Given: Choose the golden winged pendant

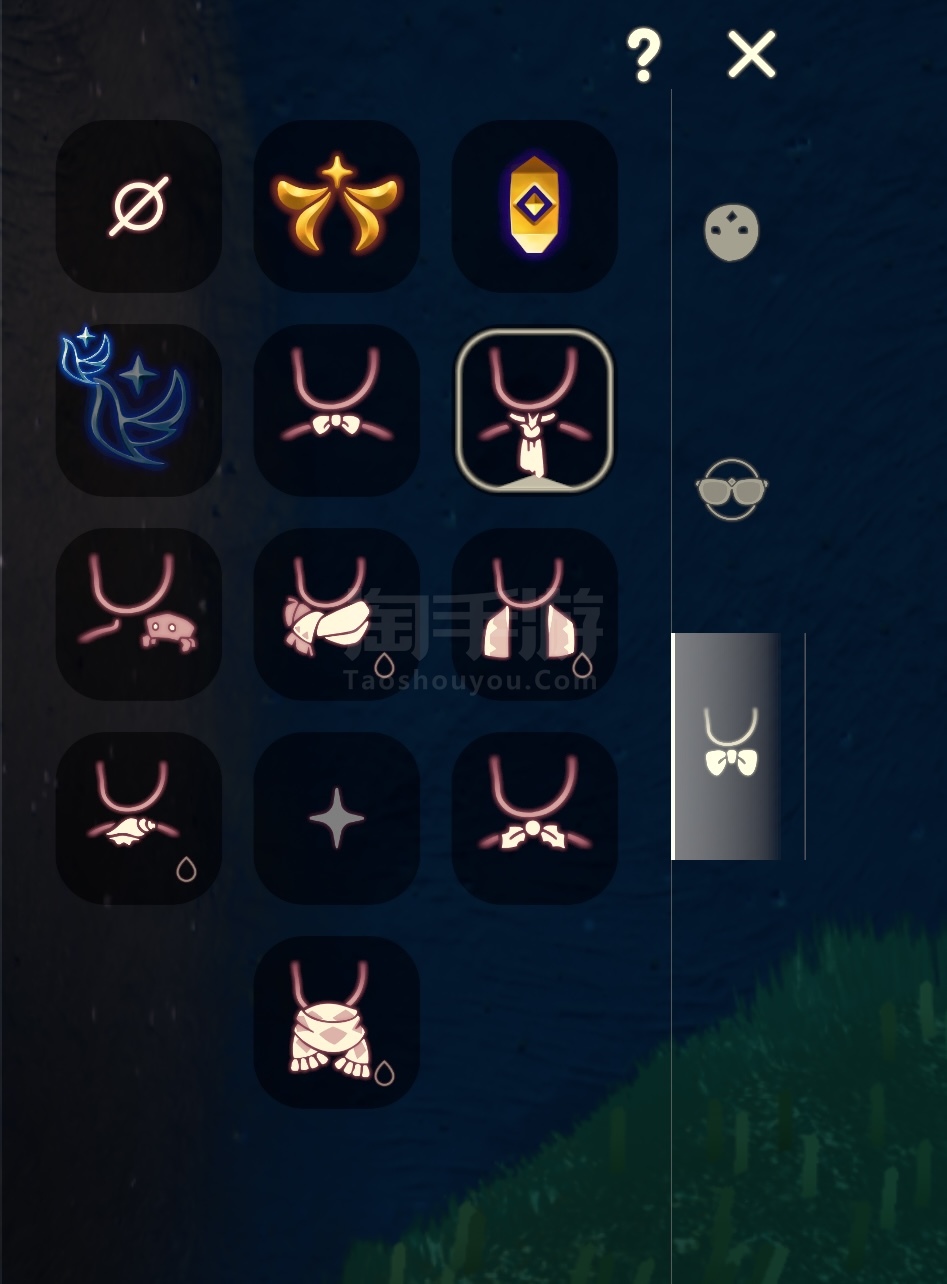Looking at the screenshot, I should pyautogui.click(x=337, y=206).
